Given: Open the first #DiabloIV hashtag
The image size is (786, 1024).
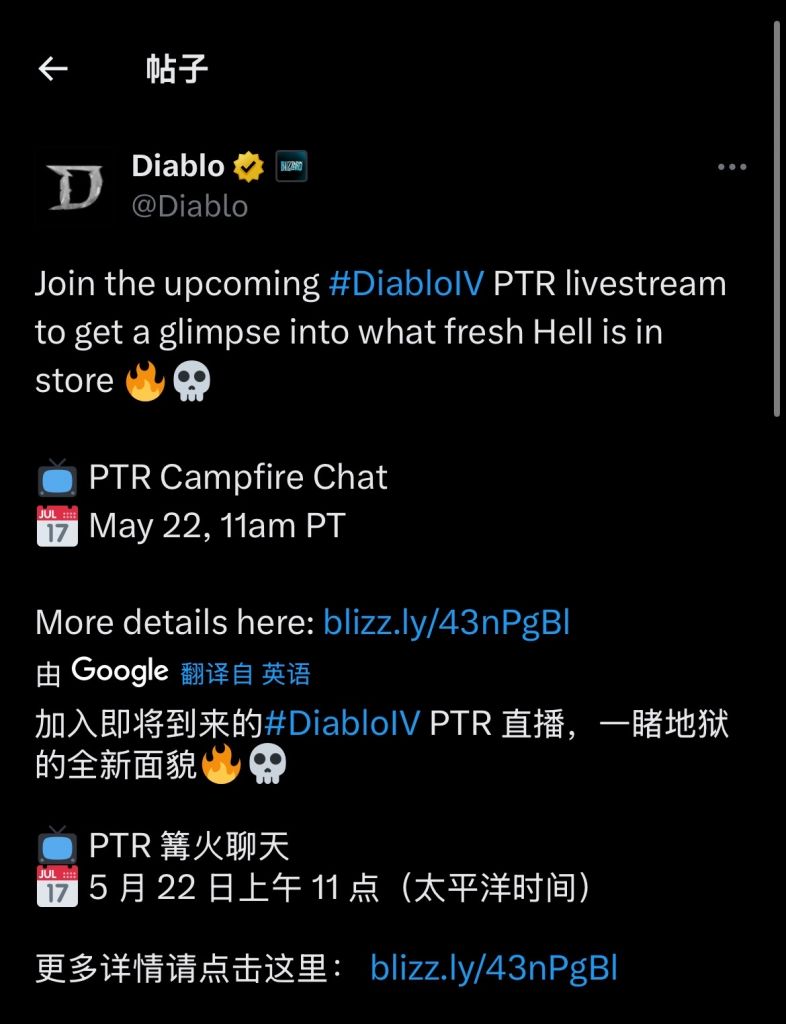Looking at the screenshot, I should 404,283.
